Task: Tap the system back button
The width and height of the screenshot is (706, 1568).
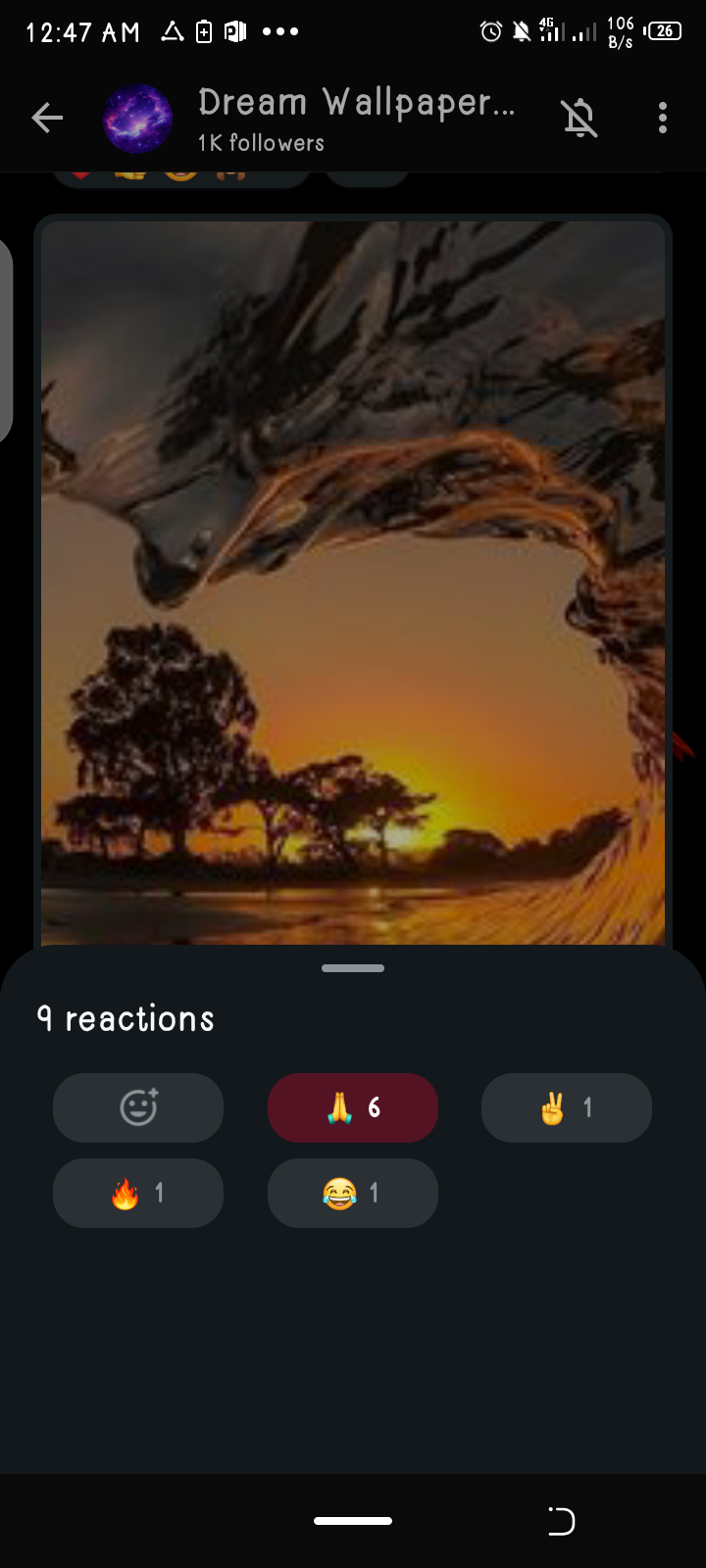Action: pos(561,1521)
